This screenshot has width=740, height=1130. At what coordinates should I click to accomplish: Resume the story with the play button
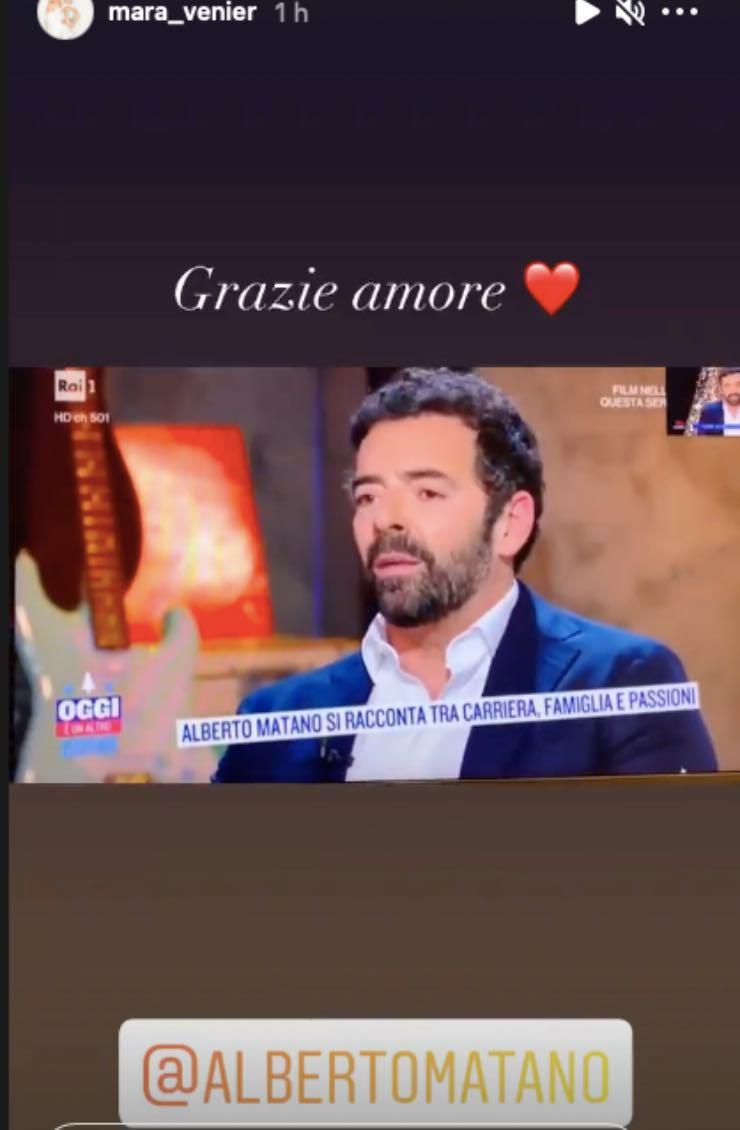(x=587, y=12)
